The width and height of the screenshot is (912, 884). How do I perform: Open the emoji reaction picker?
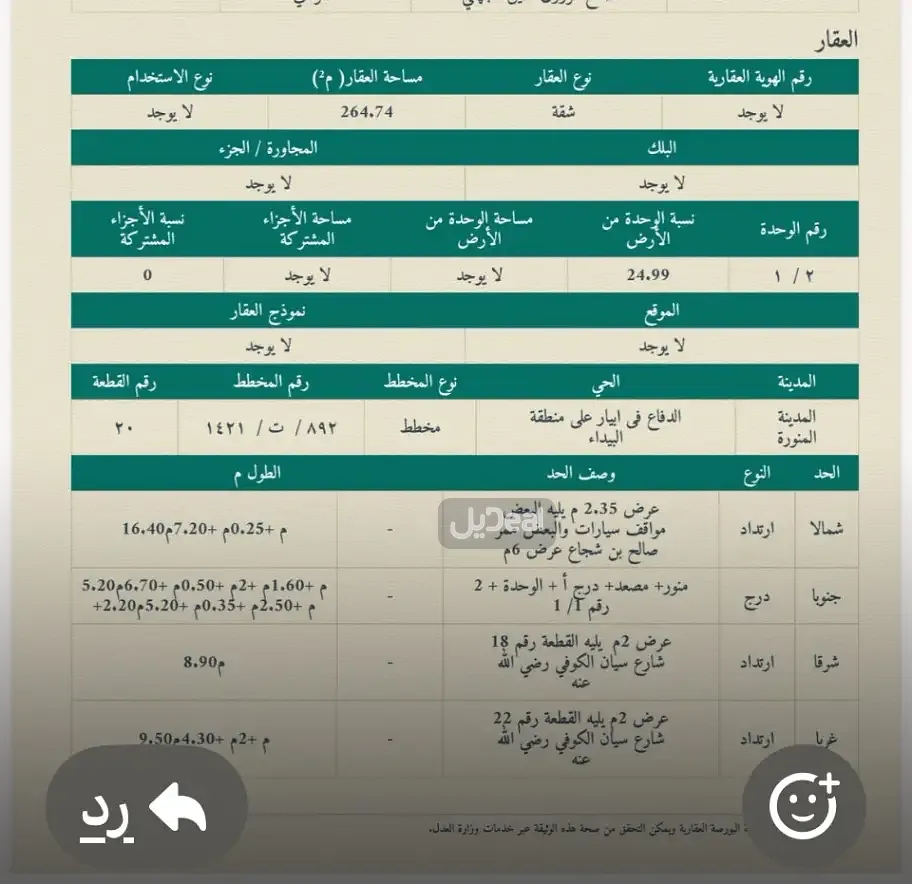[804, 806]
